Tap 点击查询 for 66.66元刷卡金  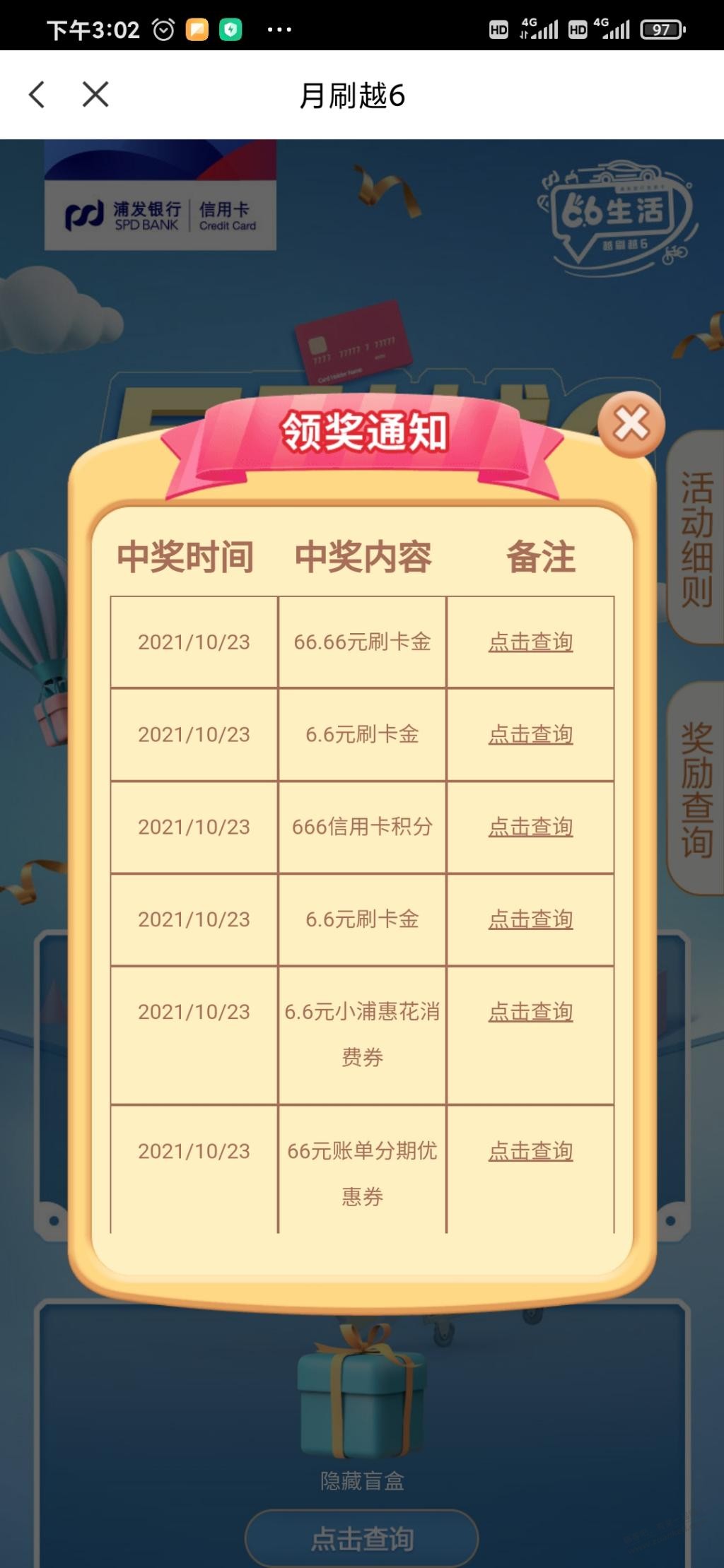pos(530,642)
